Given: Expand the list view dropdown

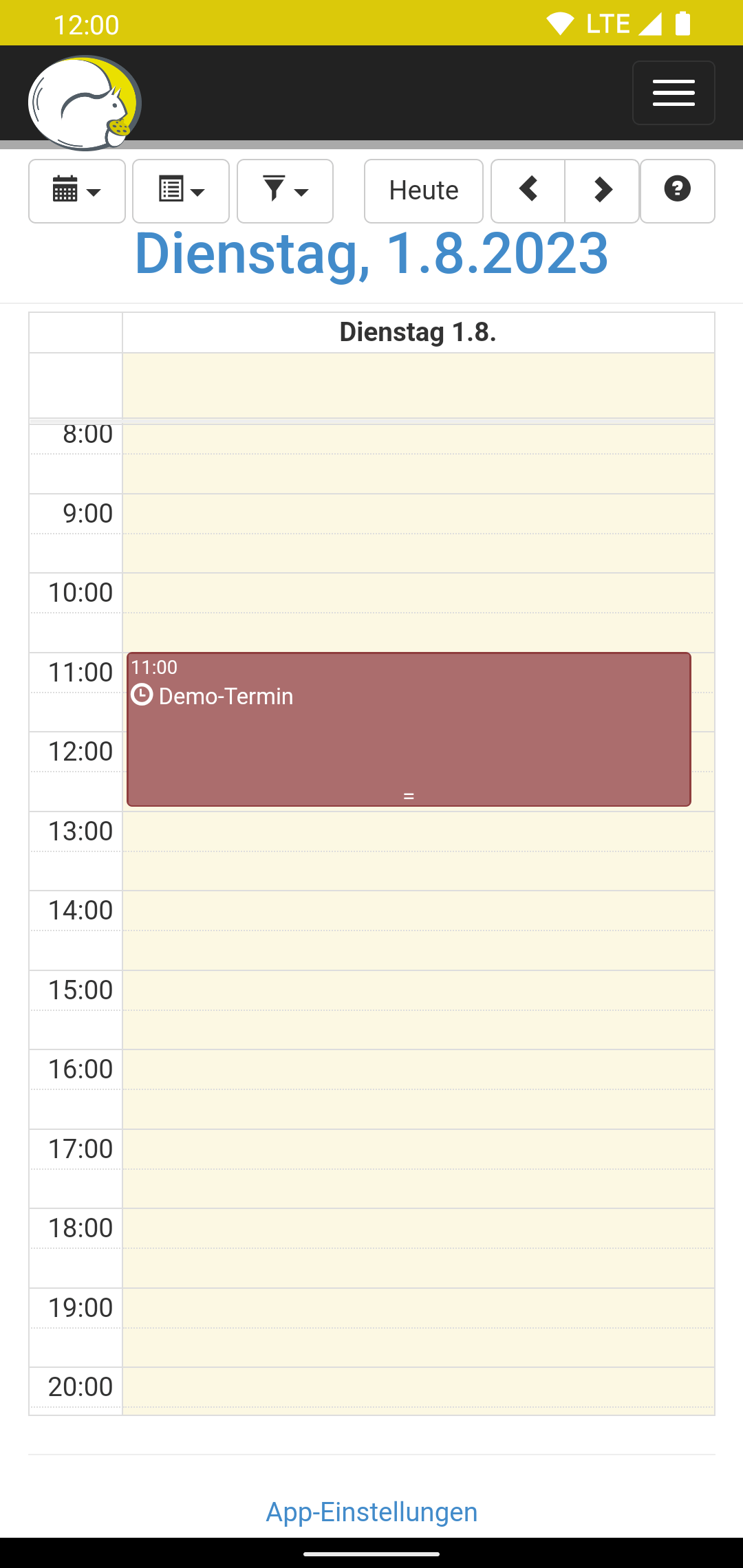Looking at the screenshot, I should tap(181, 191).
